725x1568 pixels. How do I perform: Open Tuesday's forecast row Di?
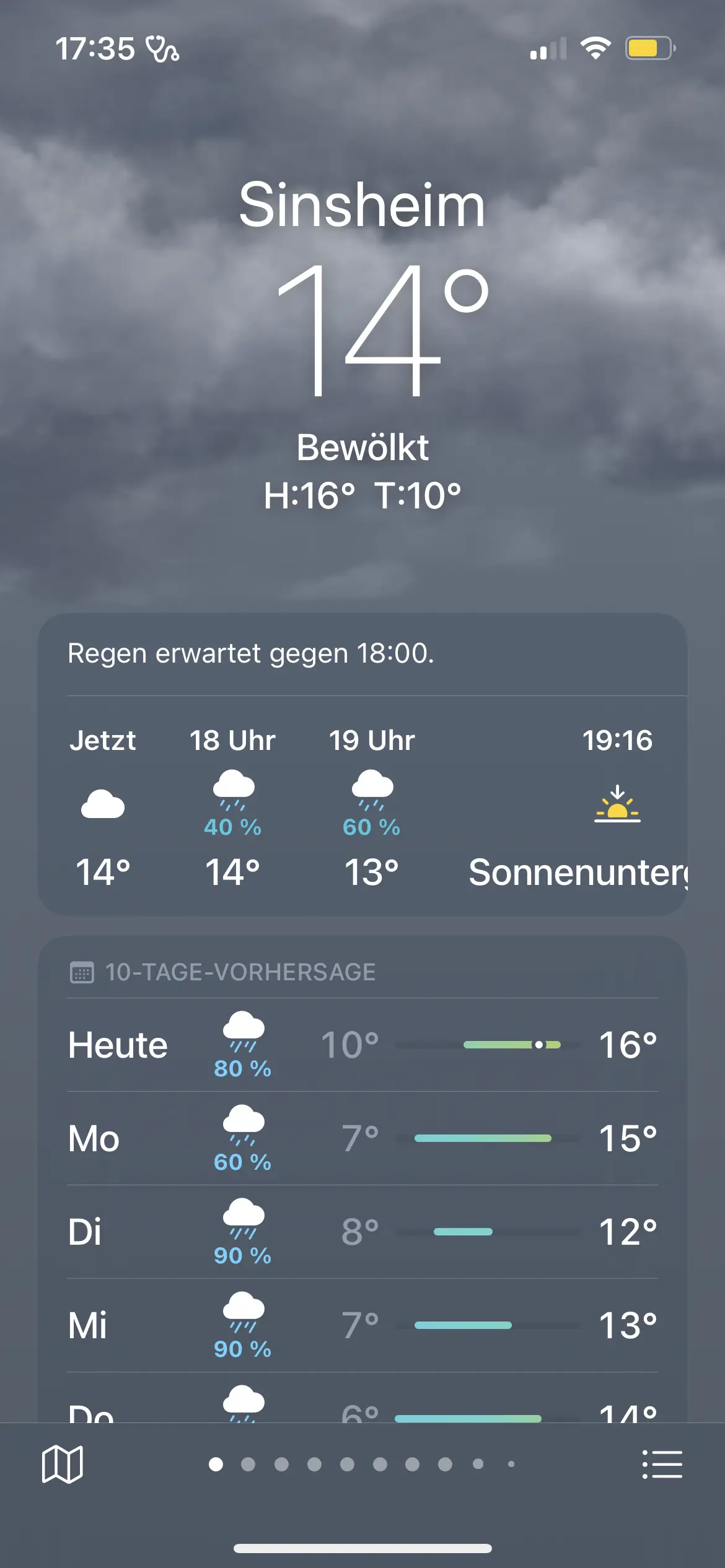click(362, 1232)
